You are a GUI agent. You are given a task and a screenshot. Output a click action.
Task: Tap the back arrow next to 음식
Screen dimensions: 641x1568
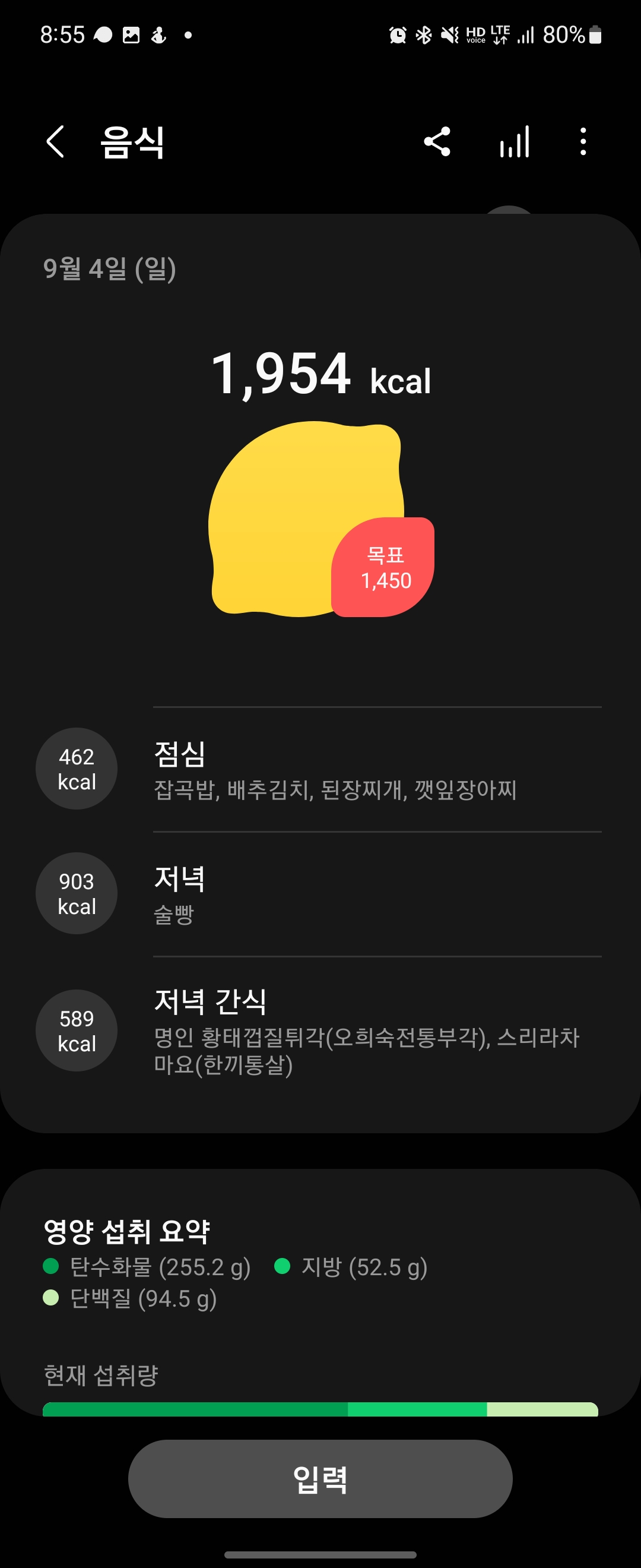point(55,141)
